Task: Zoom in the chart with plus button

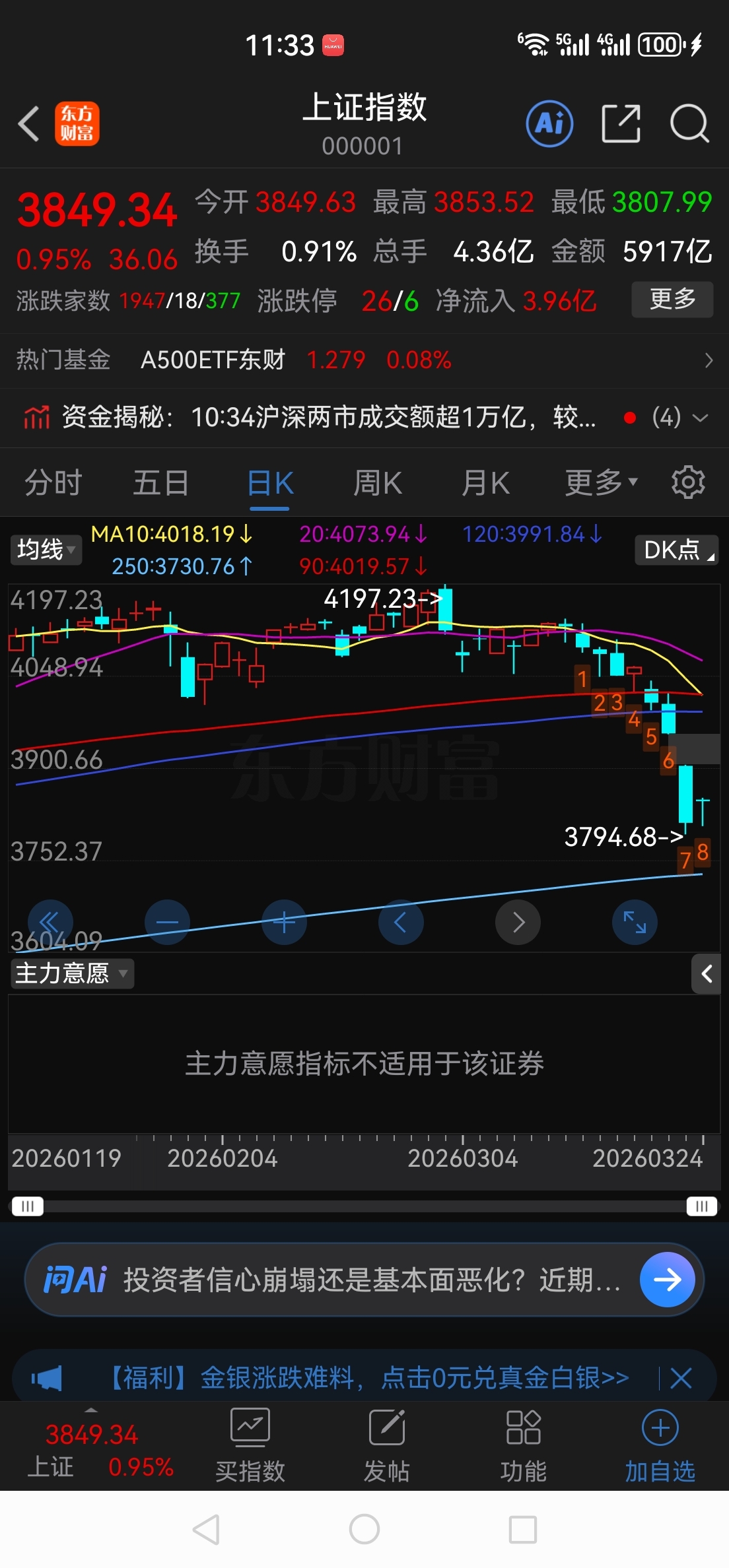Action: click(x=284, y=922)
